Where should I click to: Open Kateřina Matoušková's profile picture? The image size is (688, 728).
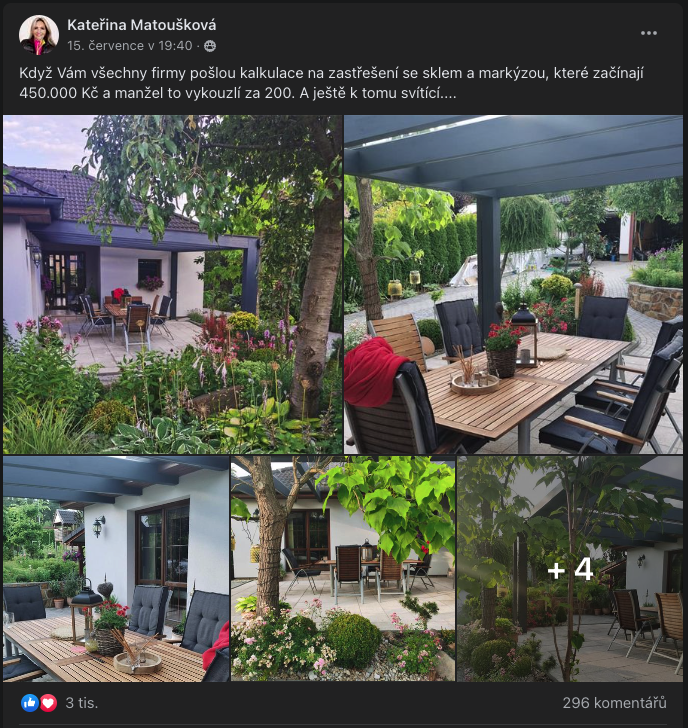pos(39,34)
